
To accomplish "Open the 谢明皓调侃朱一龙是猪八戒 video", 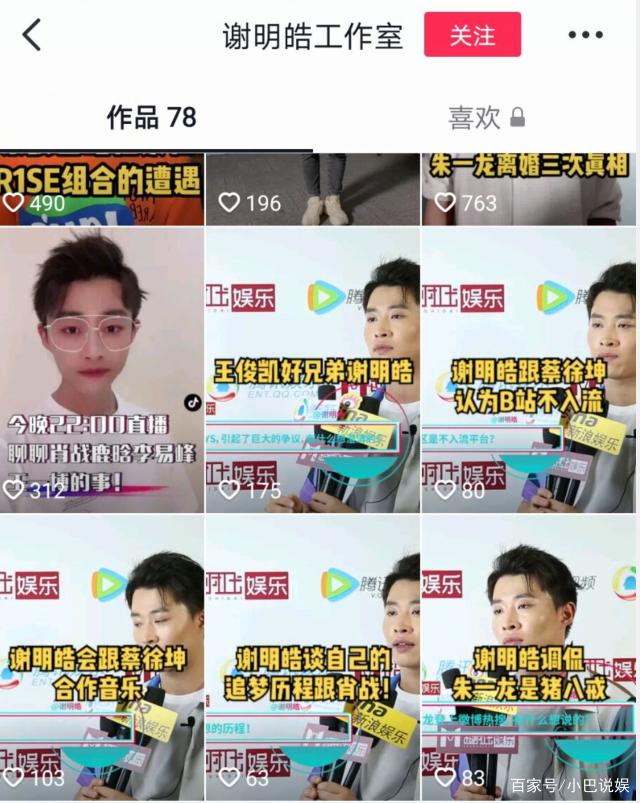I will point(530,660).
